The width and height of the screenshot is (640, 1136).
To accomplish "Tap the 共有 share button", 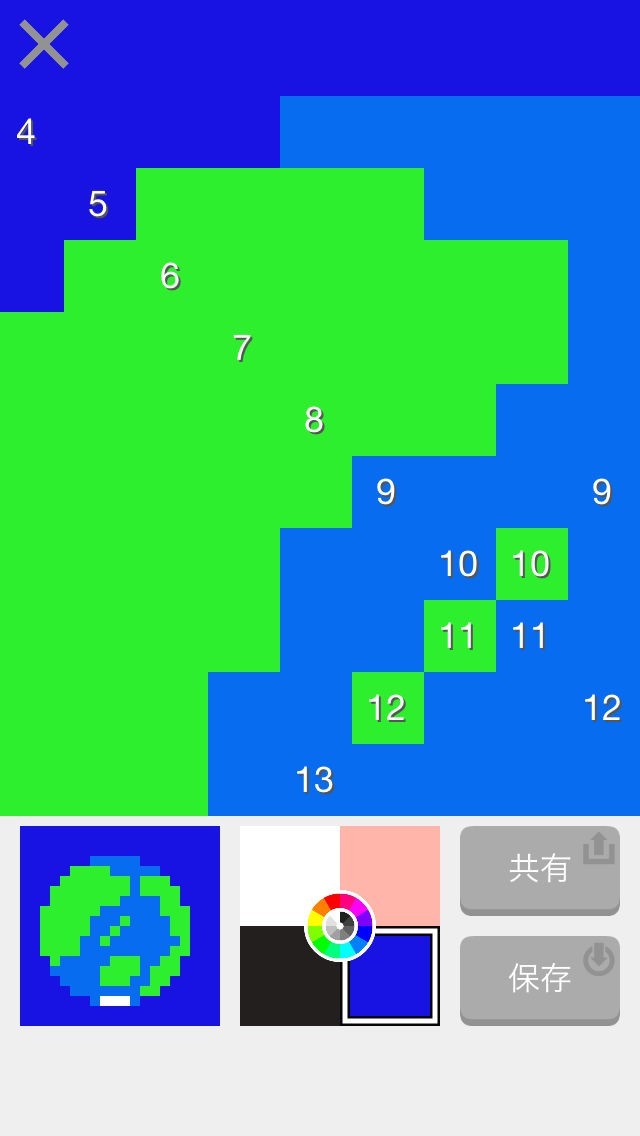I will [539, 870].
